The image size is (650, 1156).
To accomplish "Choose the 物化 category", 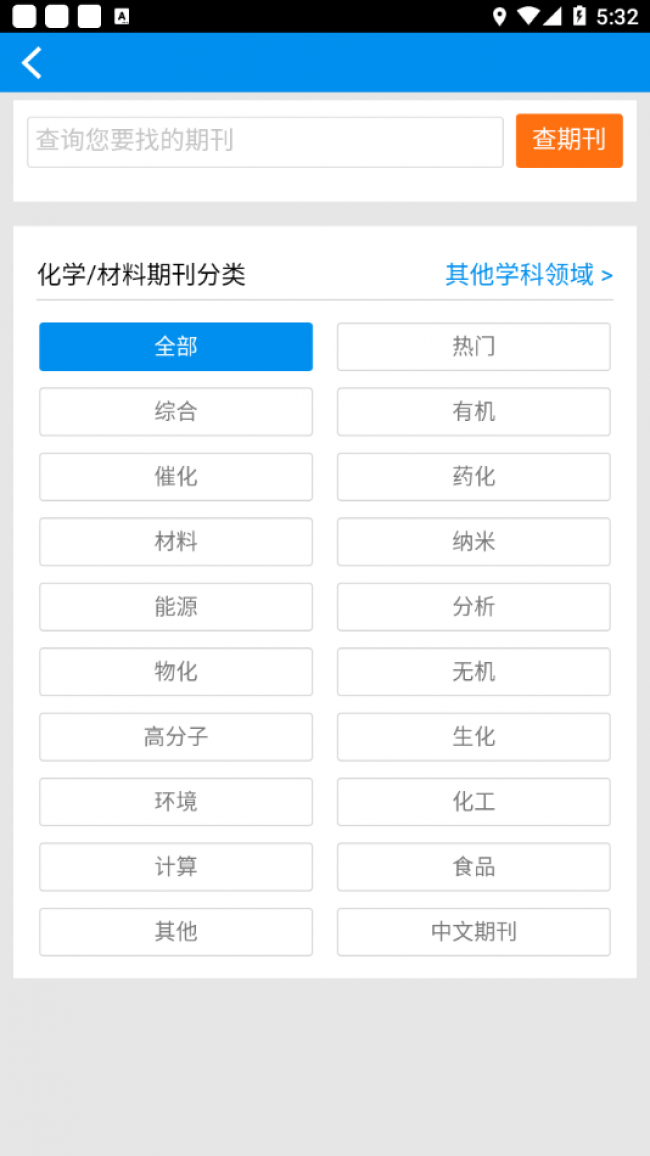I will tap(176, 672).
